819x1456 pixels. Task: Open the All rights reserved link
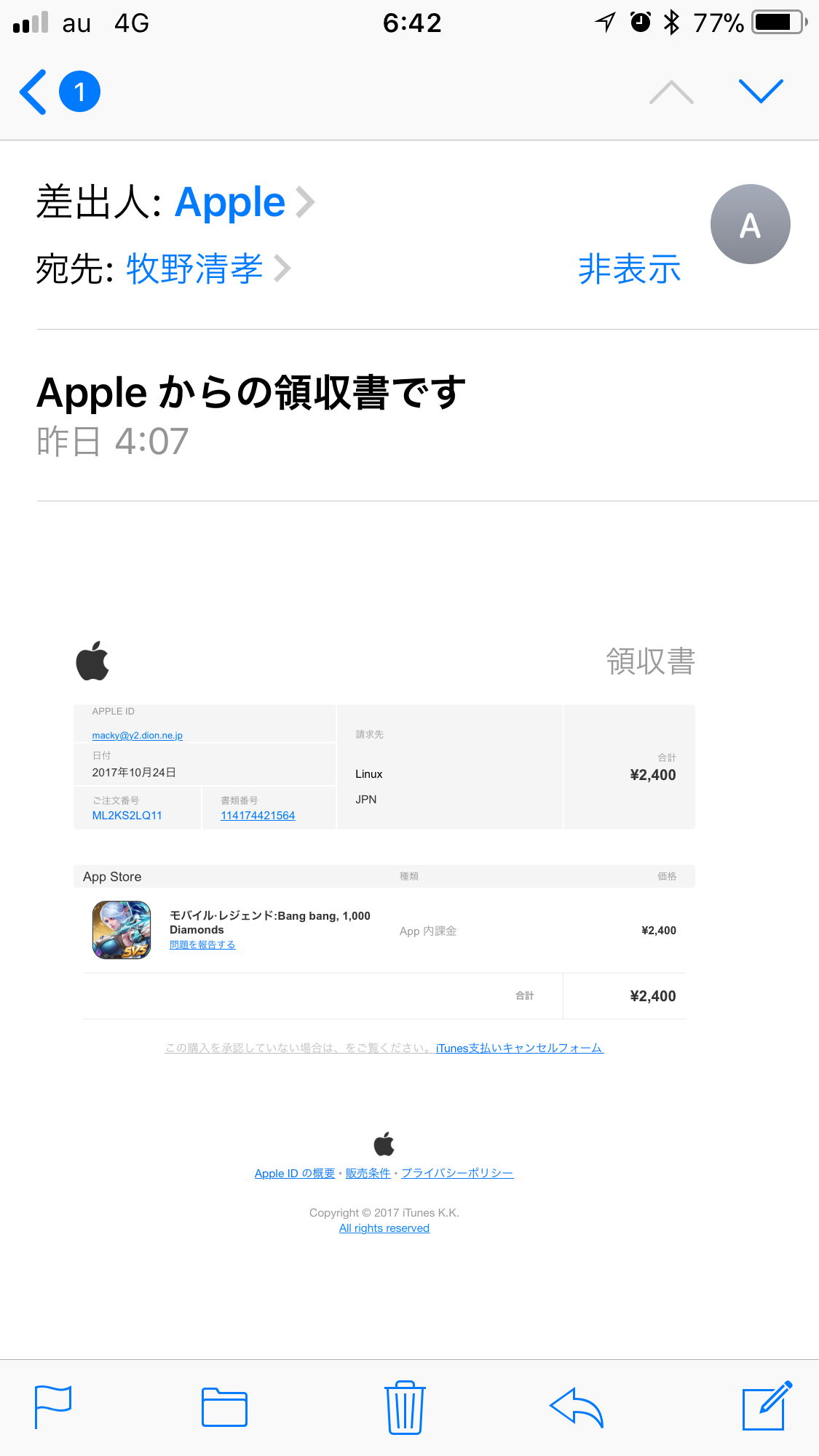coord(384,1228)
